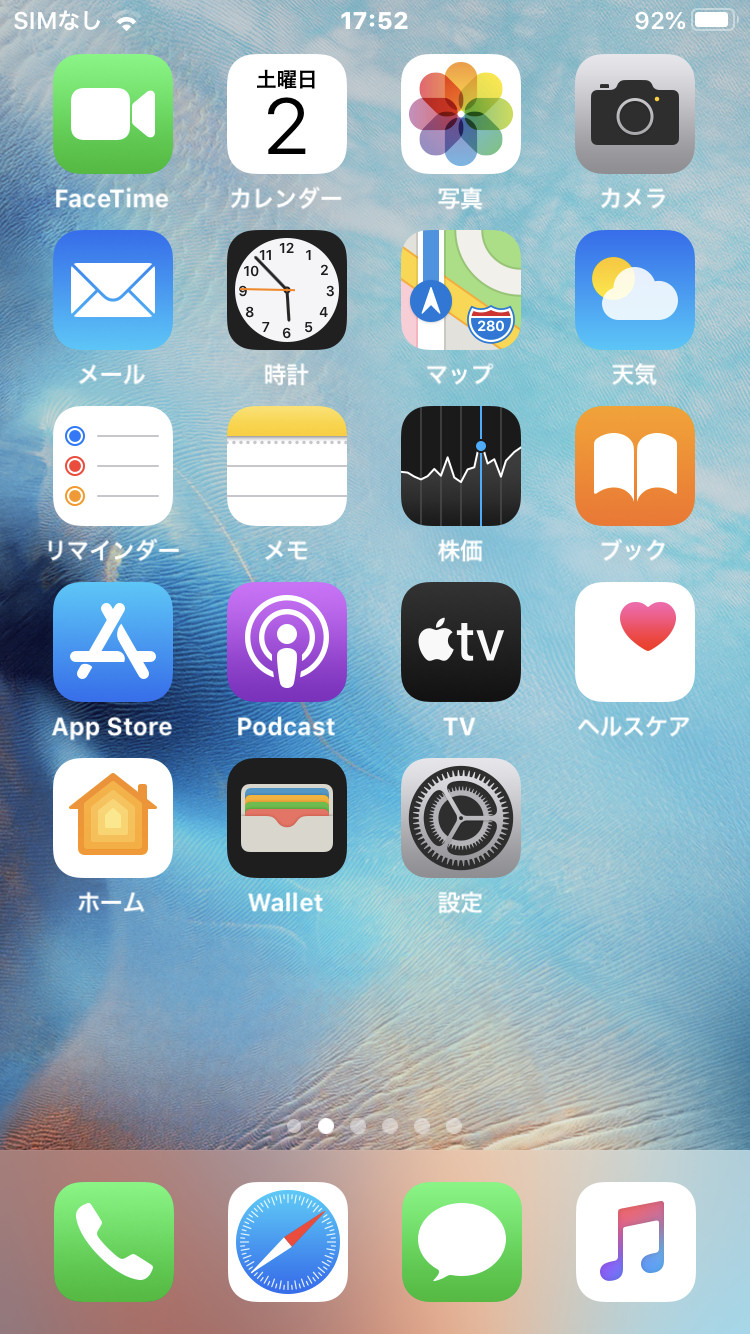Check the 天気 weather app

point(635,290)
